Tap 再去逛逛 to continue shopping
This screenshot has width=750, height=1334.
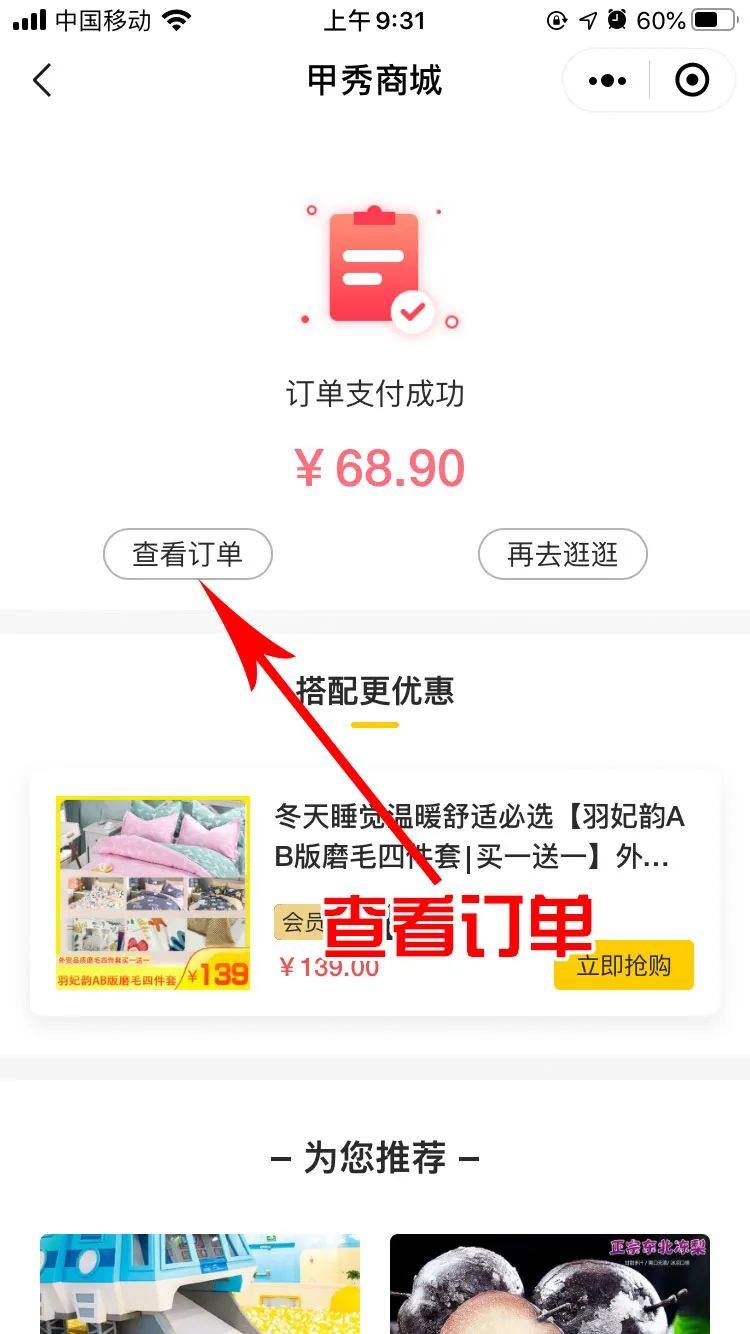coord(563,554)
